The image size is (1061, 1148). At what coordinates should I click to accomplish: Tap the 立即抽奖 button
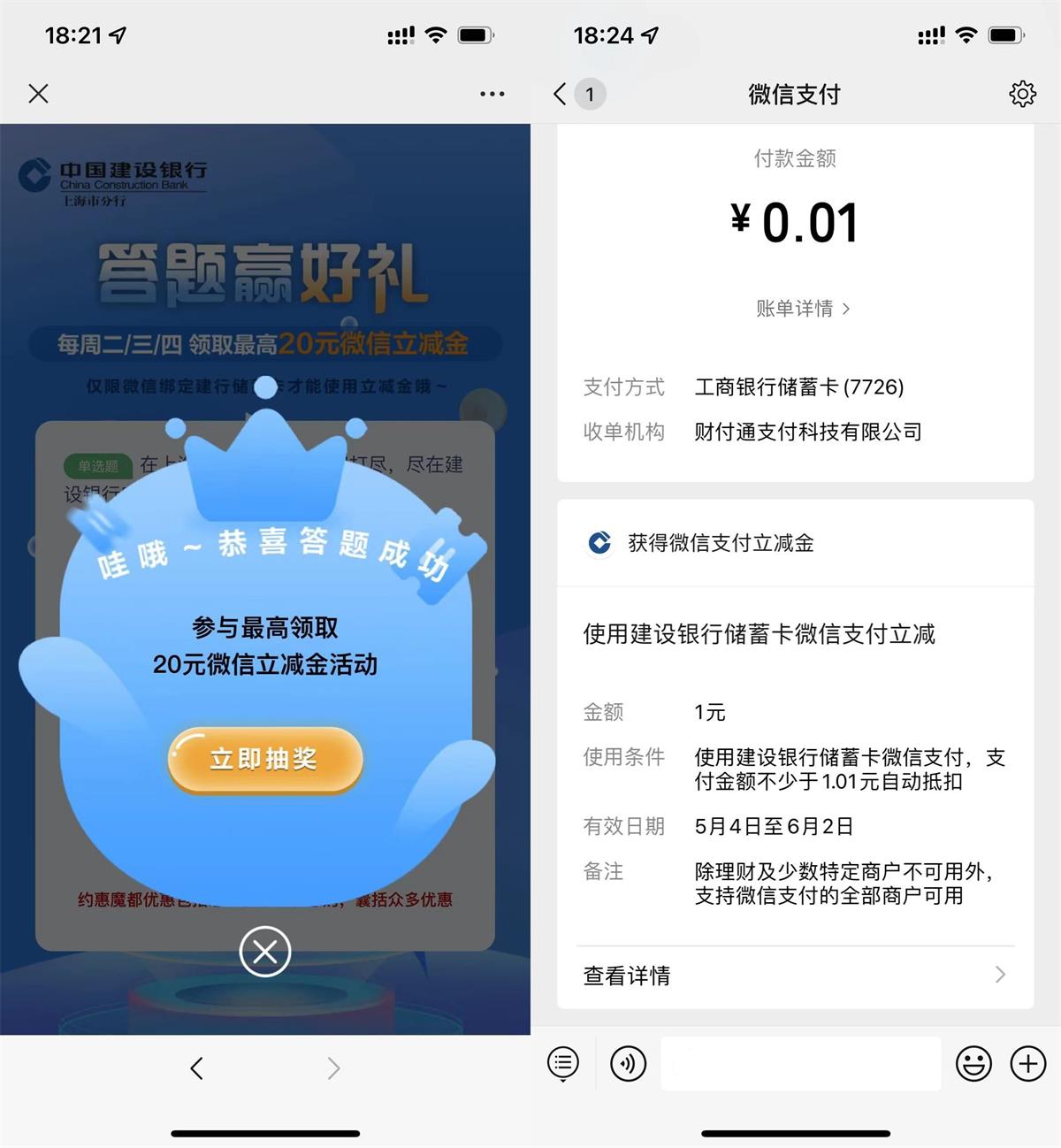pos(264,759)
